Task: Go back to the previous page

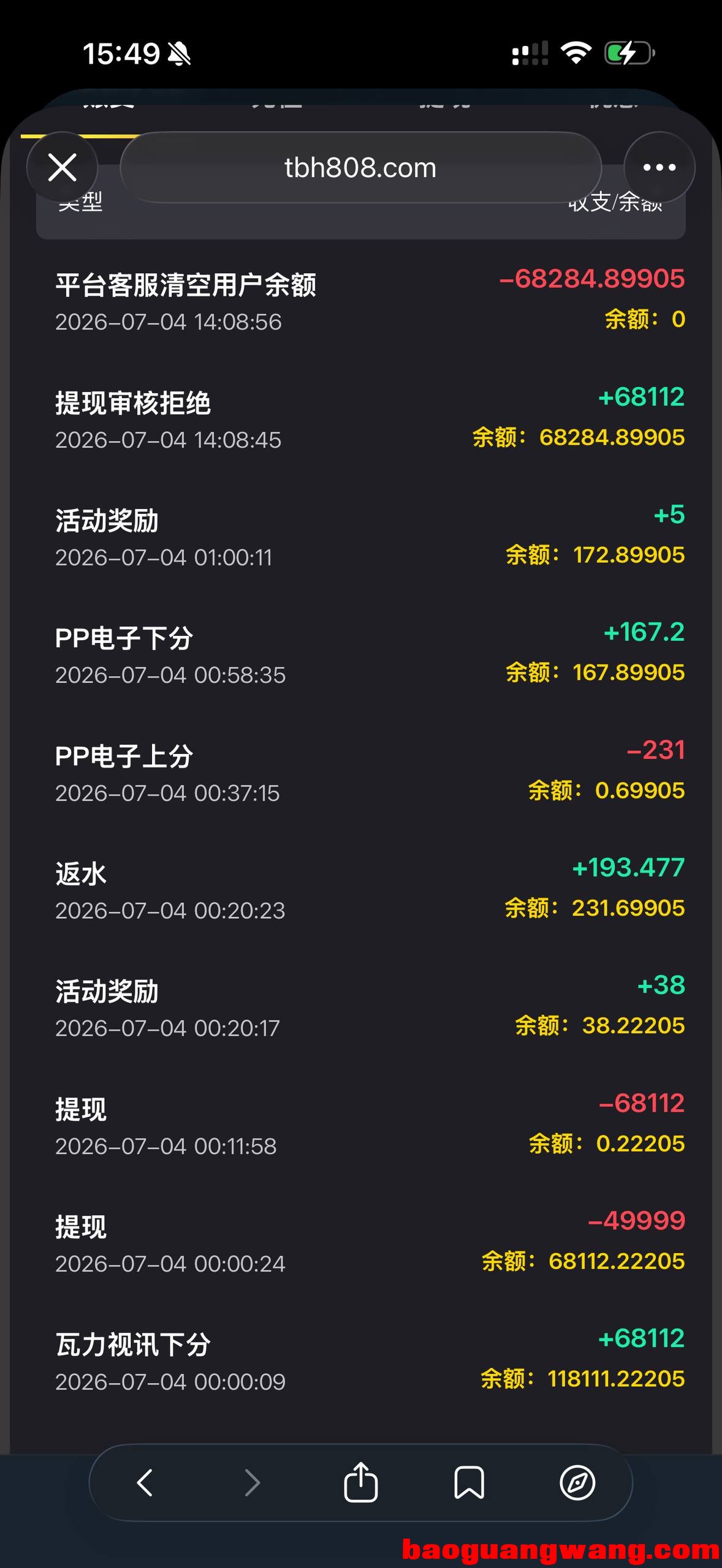Action: click(x=145, y=1483)
